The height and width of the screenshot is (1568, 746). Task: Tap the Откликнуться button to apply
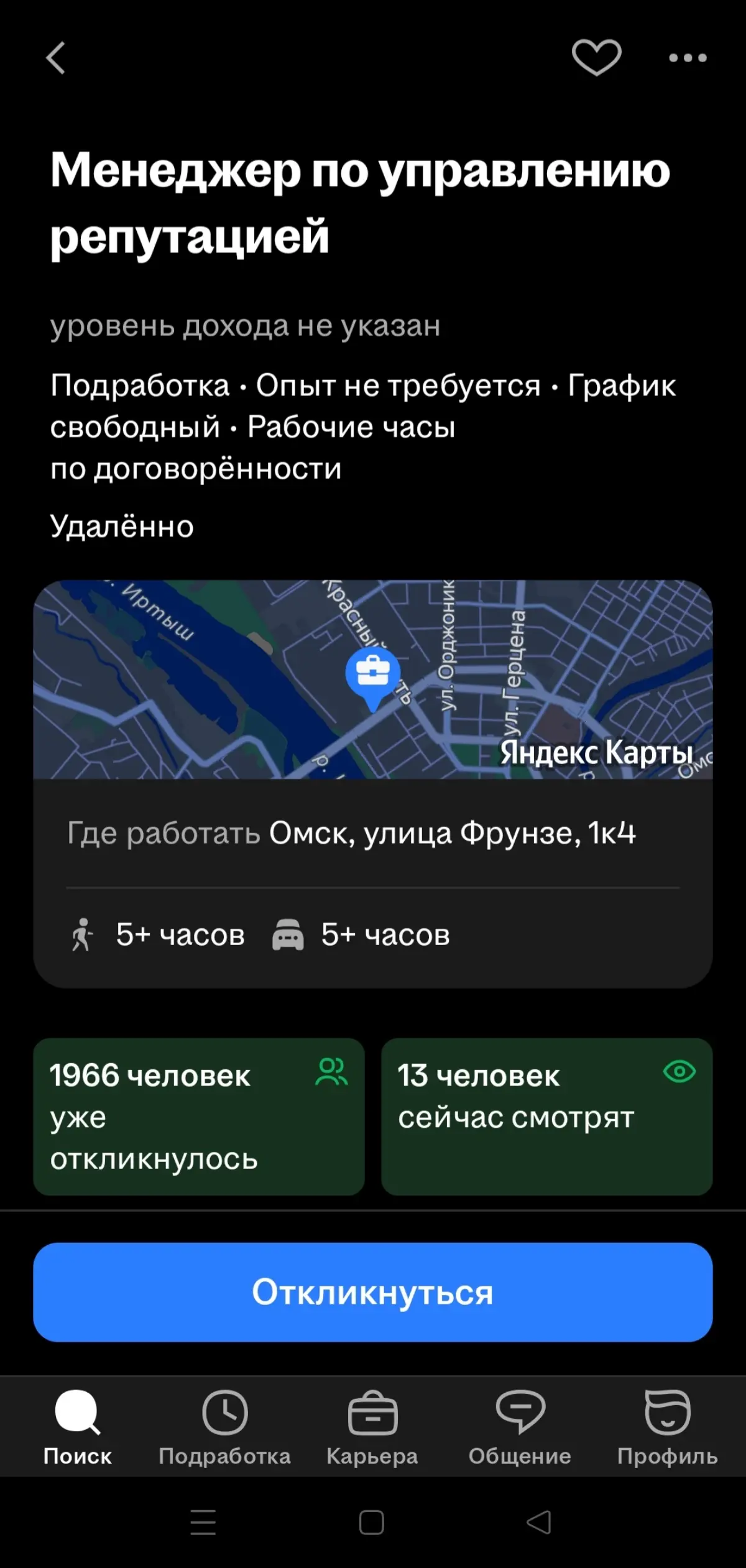[373, 1292]
